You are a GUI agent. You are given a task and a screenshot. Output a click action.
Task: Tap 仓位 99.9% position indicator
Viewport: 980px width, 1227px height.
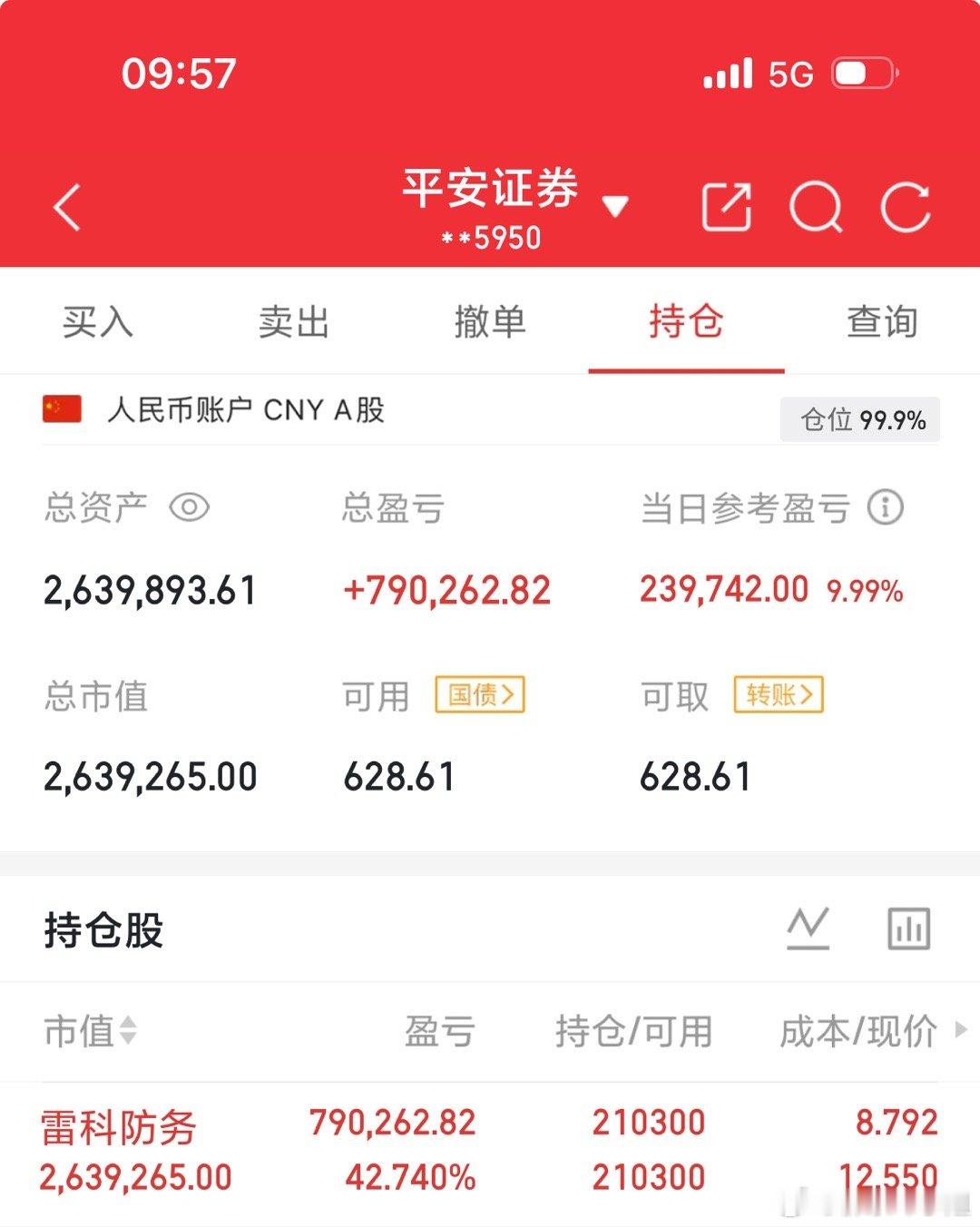pos(859,419)
